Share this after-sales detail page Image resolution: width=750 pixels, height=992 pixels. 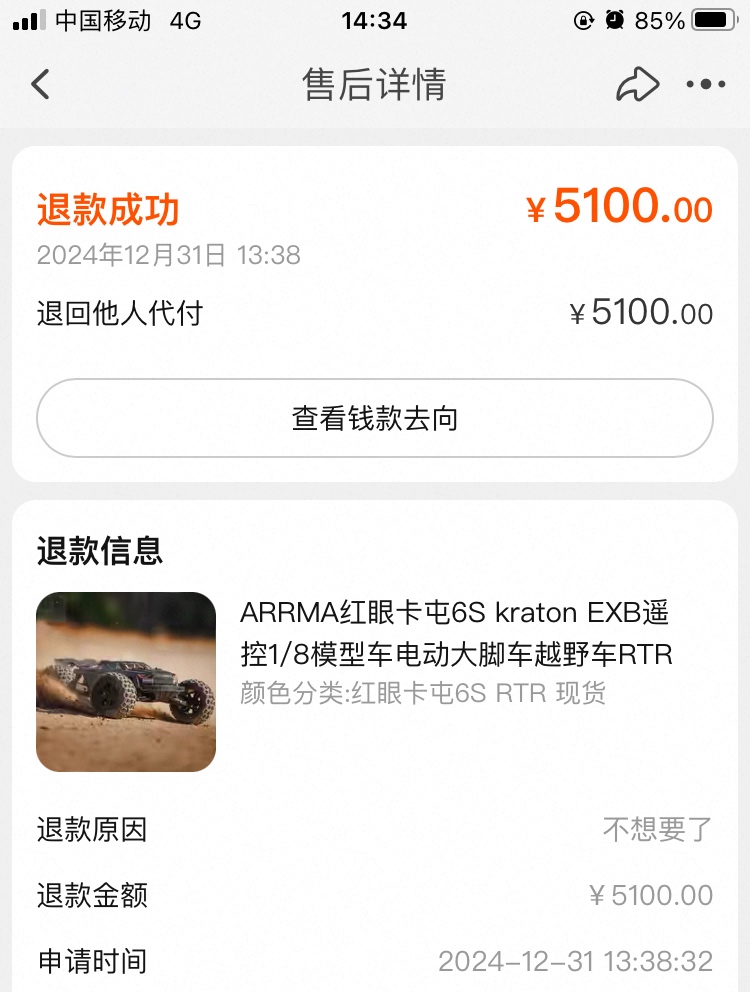click(x=637, y=85)
